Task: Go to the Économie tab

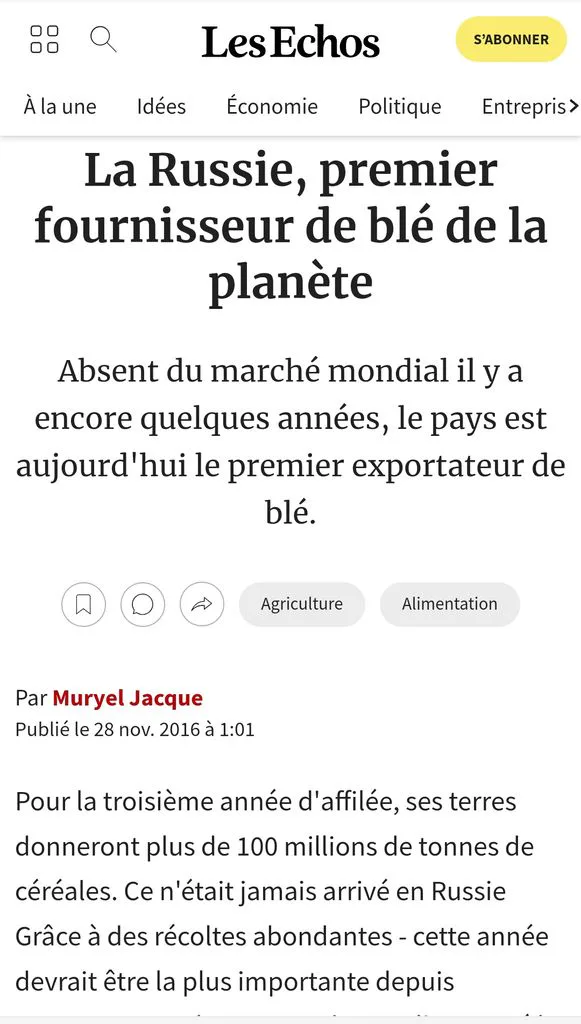Action: (x=272, y=106)
